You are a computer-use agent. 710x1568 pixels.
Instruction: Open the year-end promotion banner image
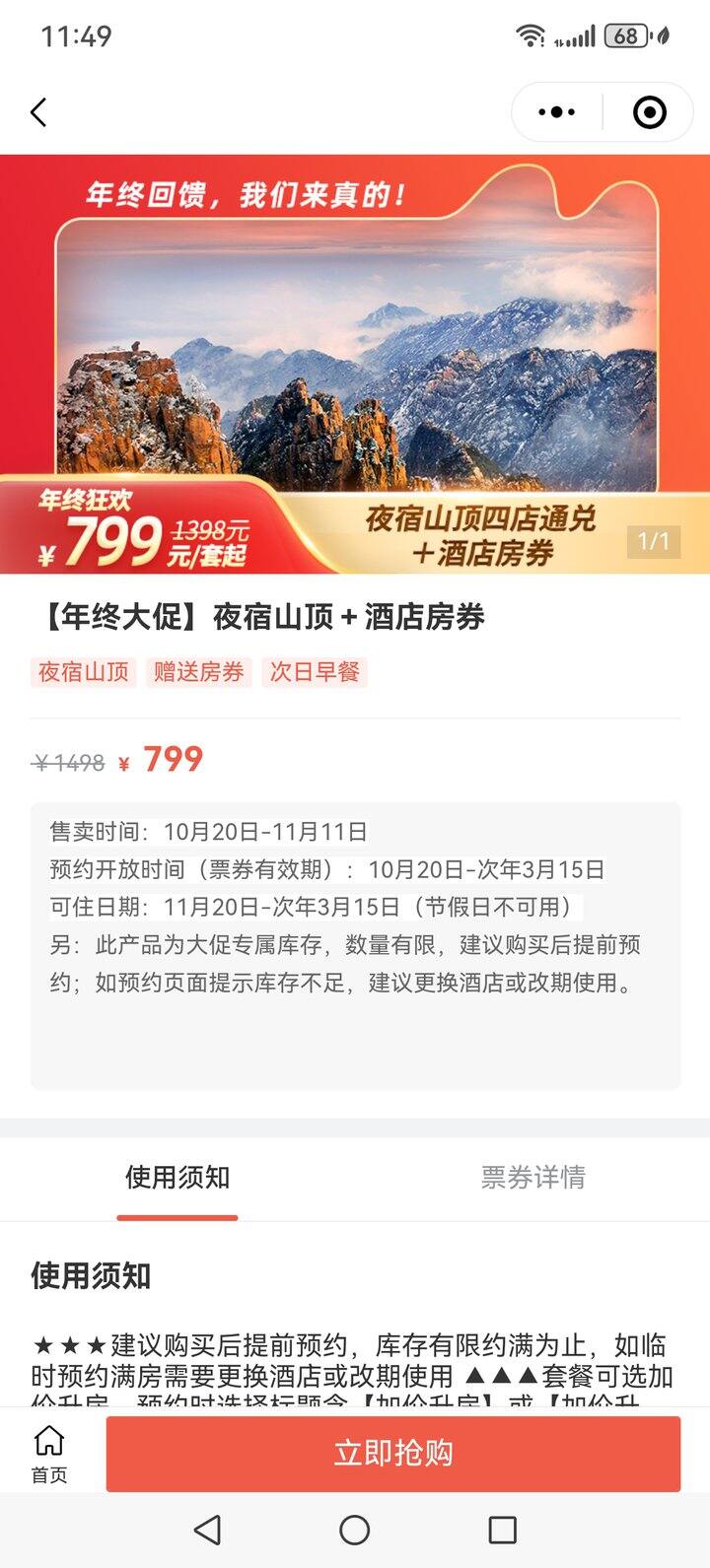[x=355, y=364]
